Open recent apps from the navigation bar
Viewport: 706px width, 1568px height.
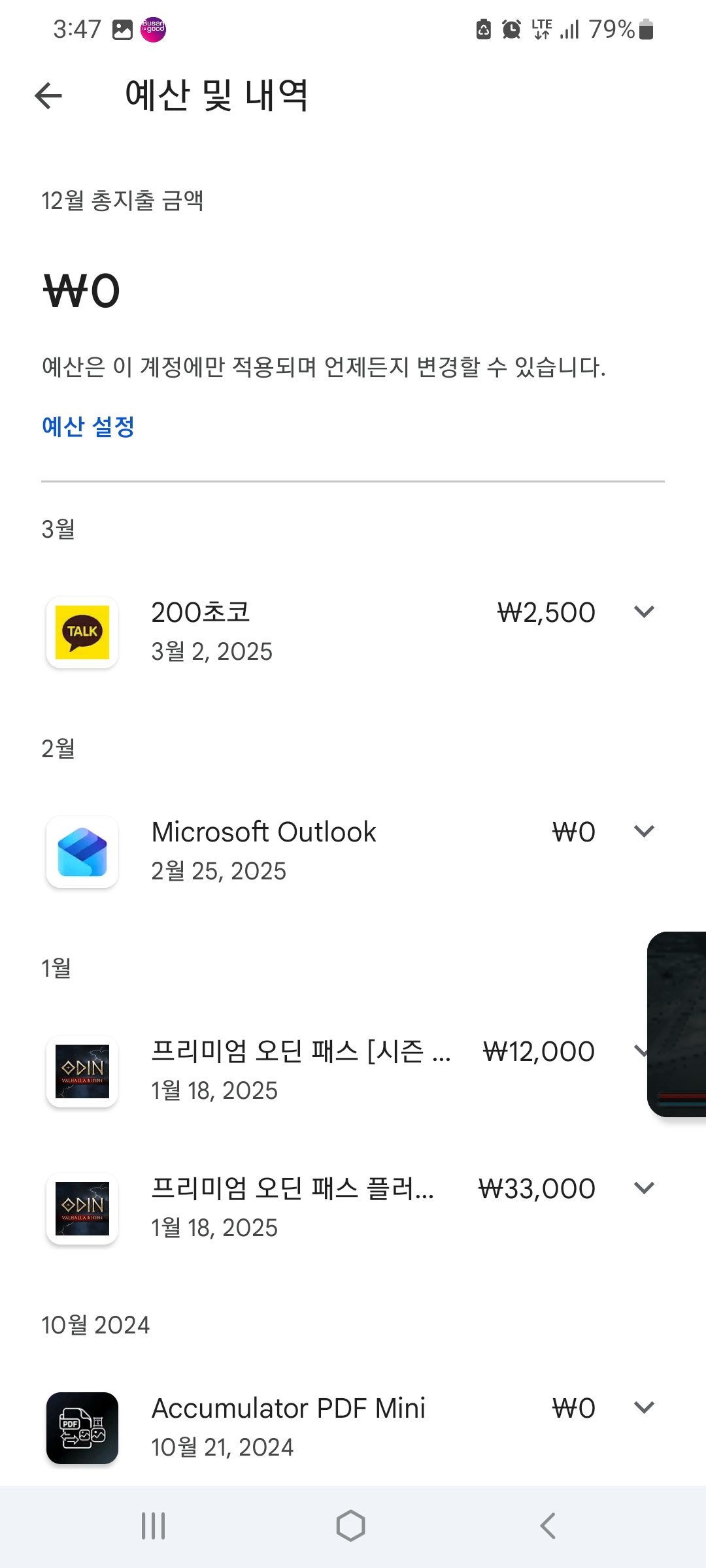click(154, 1526)
